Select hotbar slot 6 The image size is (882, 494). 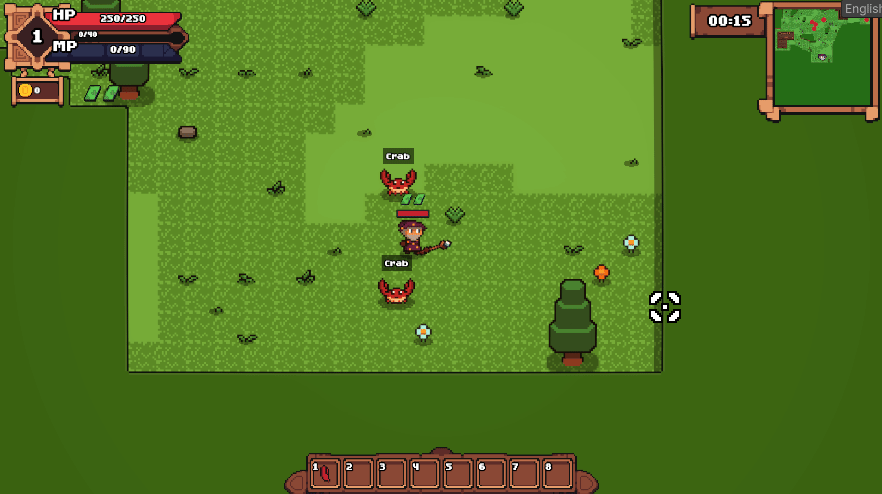(x=490, y=473)
